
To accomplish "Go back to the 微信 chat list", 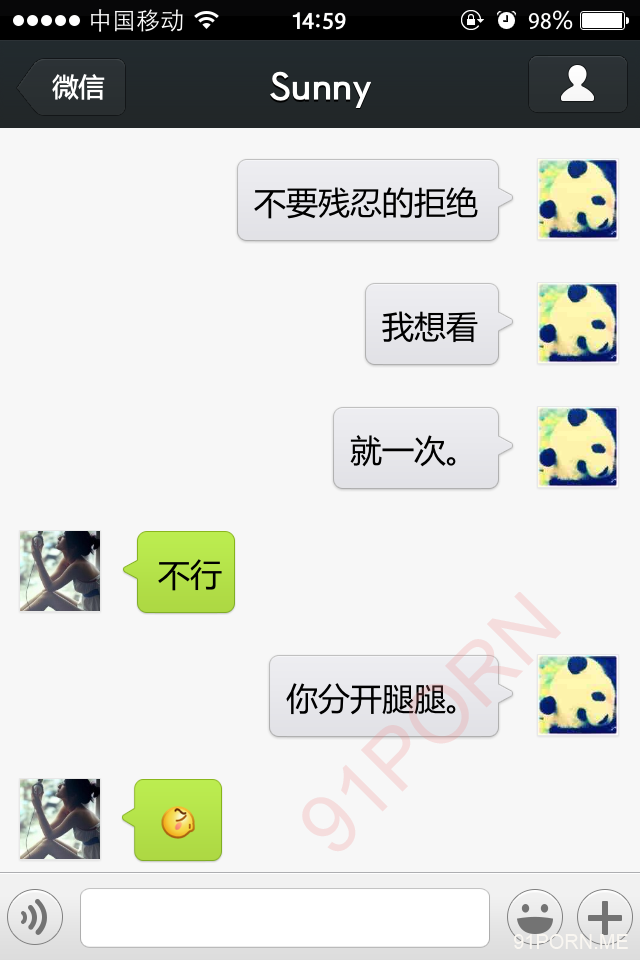I will coord(73,87).
